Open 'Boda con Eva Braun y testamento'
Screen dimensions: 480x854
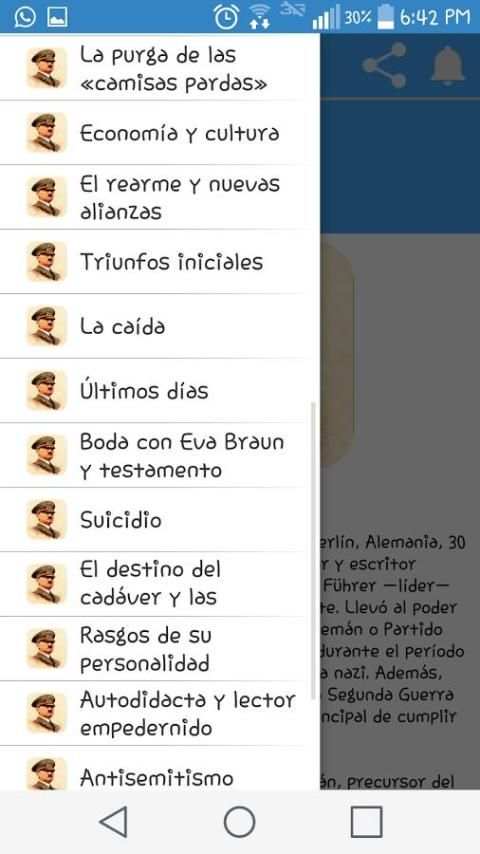click(x=160, y=455)
